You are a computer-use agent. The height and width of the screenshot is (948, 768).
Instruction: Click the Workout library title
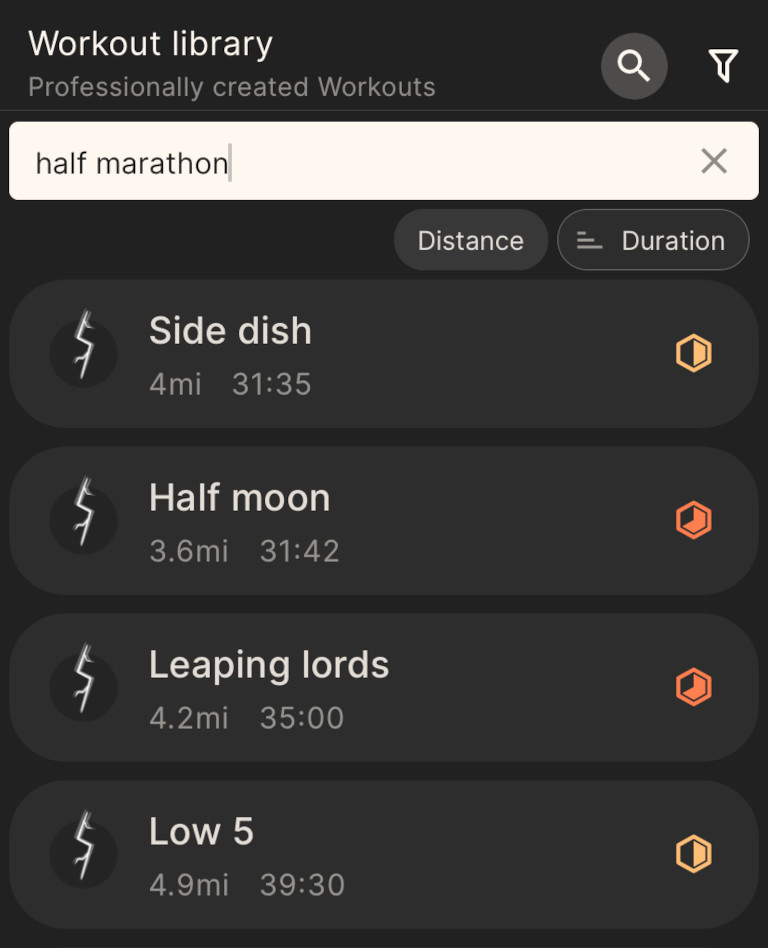pos(150,44)
